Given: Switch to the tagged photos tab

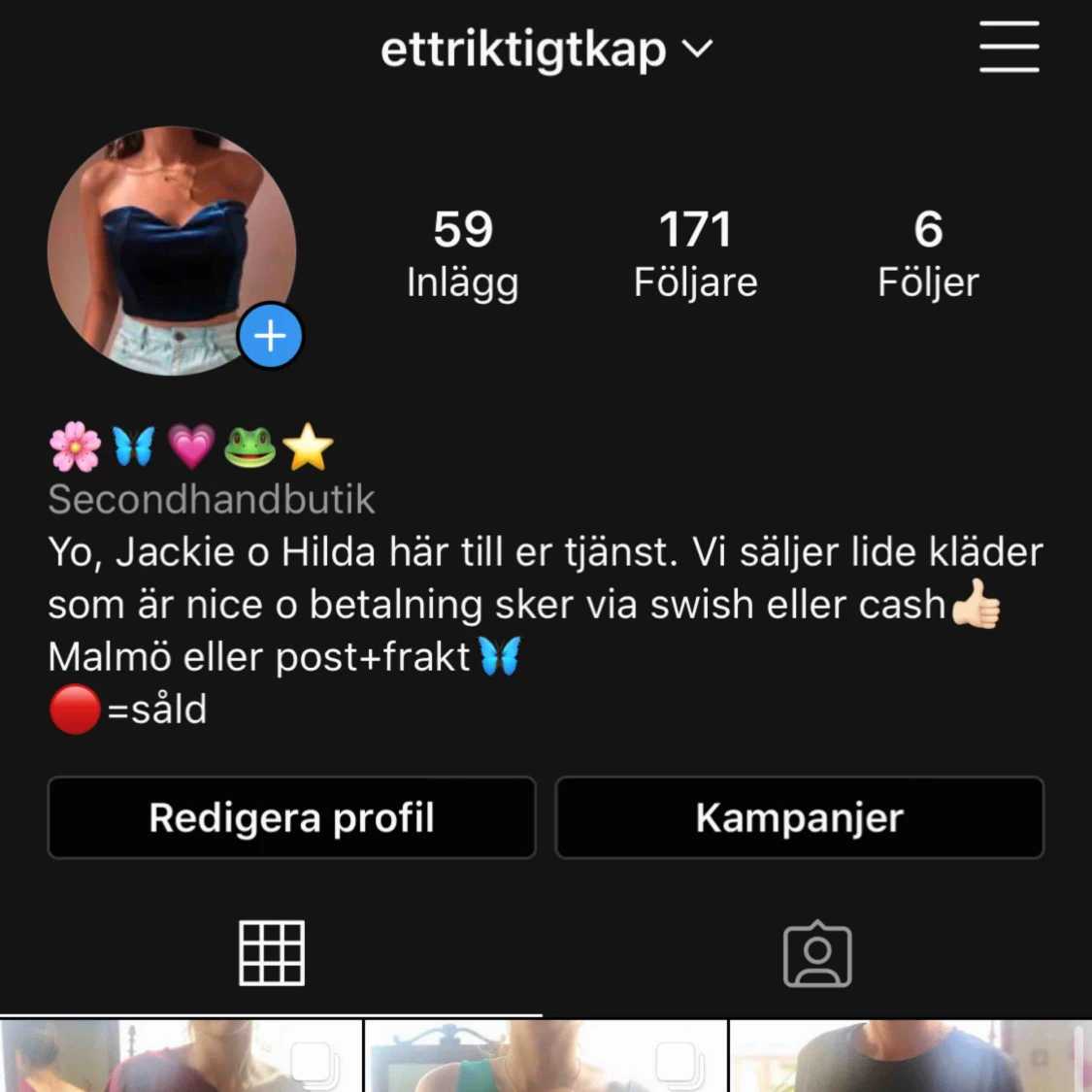Looking at the screenshot, I should (x=817, y=953).
